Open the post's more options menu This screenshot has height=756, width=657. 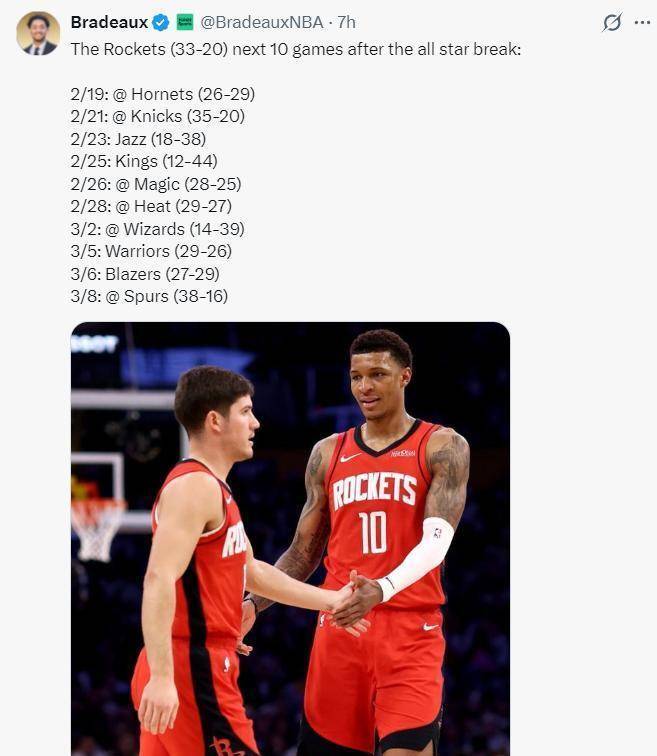click(642, 22)
